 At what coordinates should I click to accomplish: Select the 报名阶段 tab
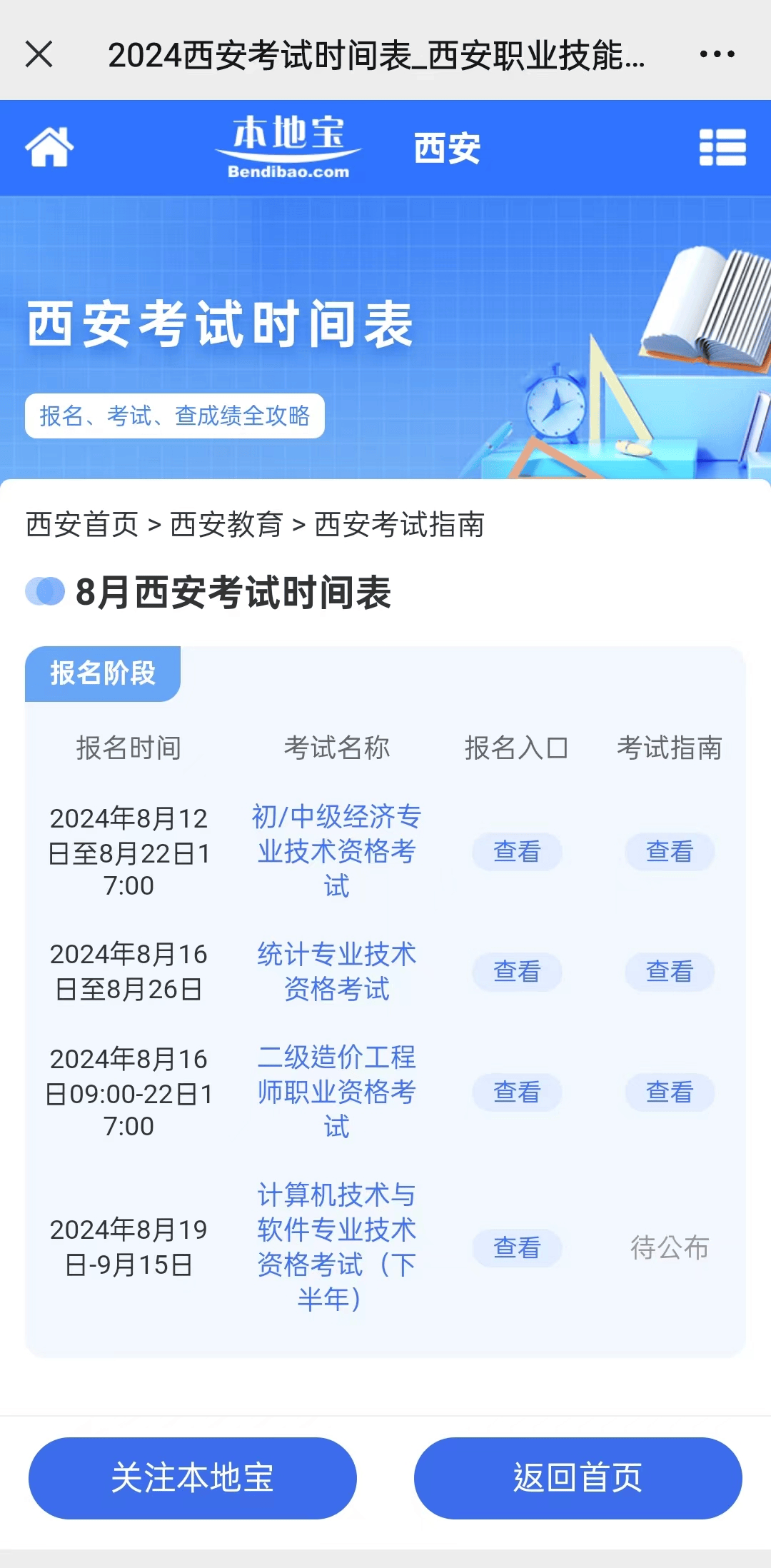click(103, 672)
